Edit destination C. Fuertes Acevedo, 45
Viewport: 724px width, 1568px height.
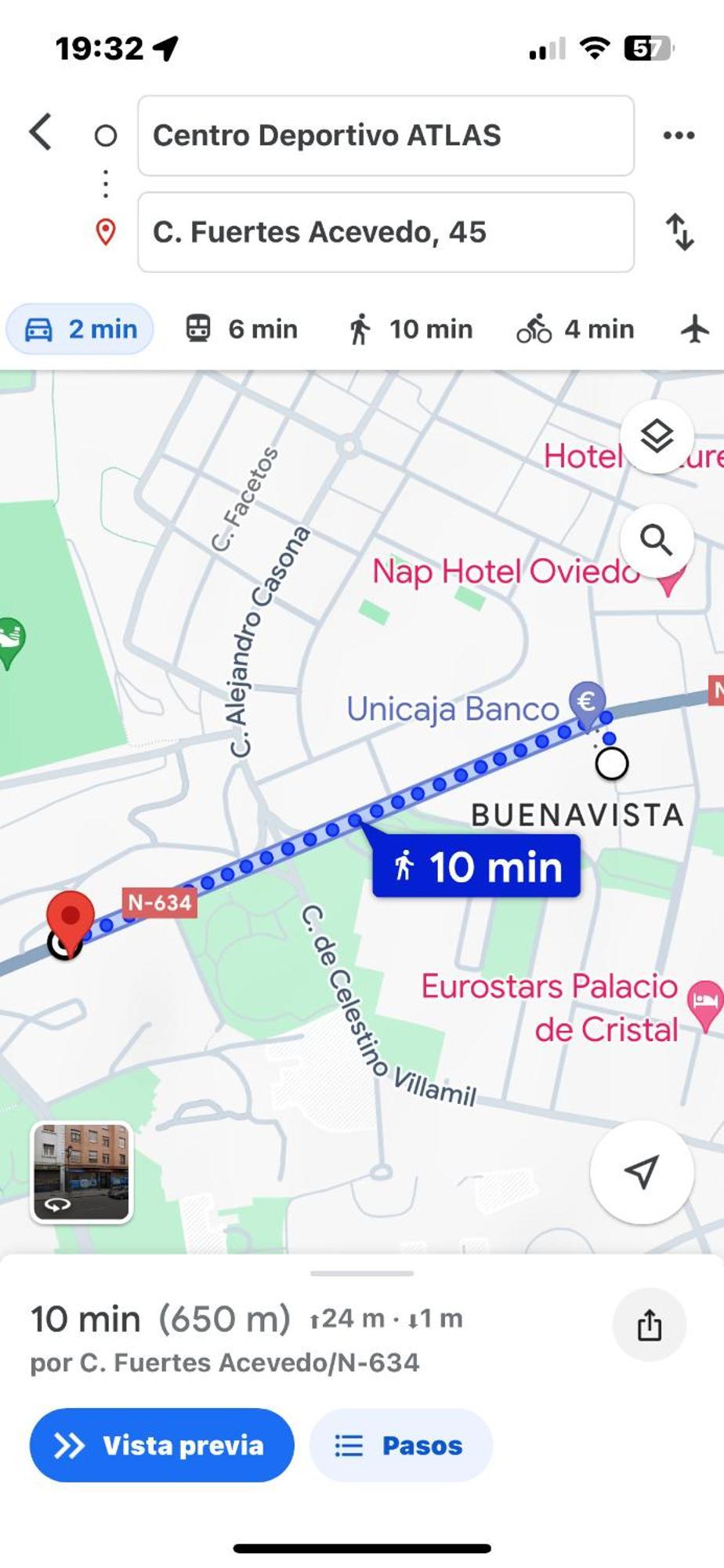click(x=386, y=232)
